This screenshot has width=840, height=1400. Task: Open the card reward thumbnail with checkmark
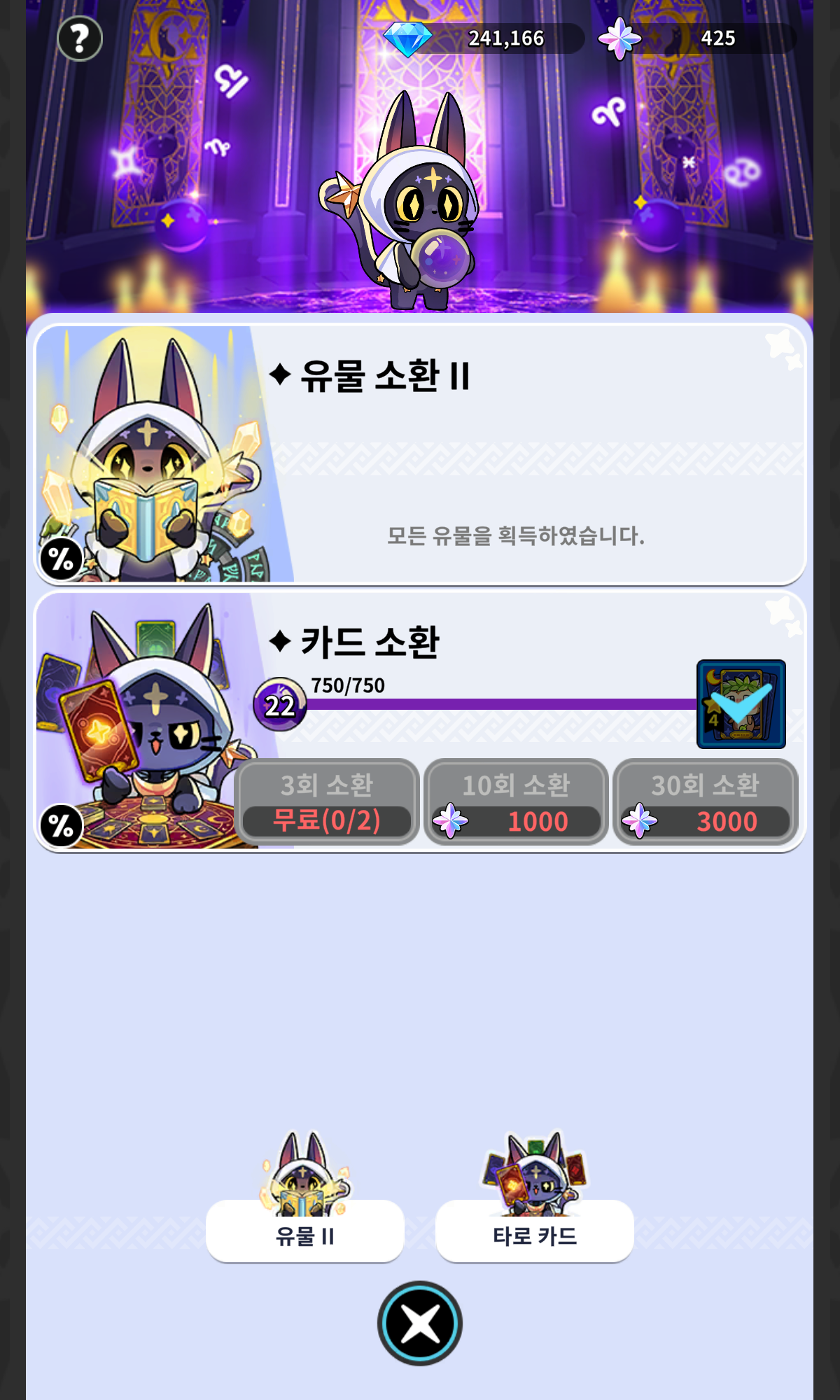(x=741, y=704)
